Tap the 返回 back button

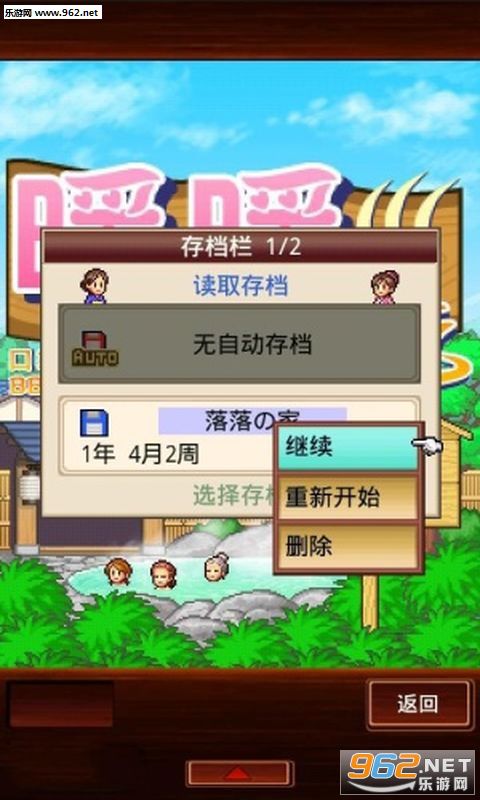pos(418,704)
